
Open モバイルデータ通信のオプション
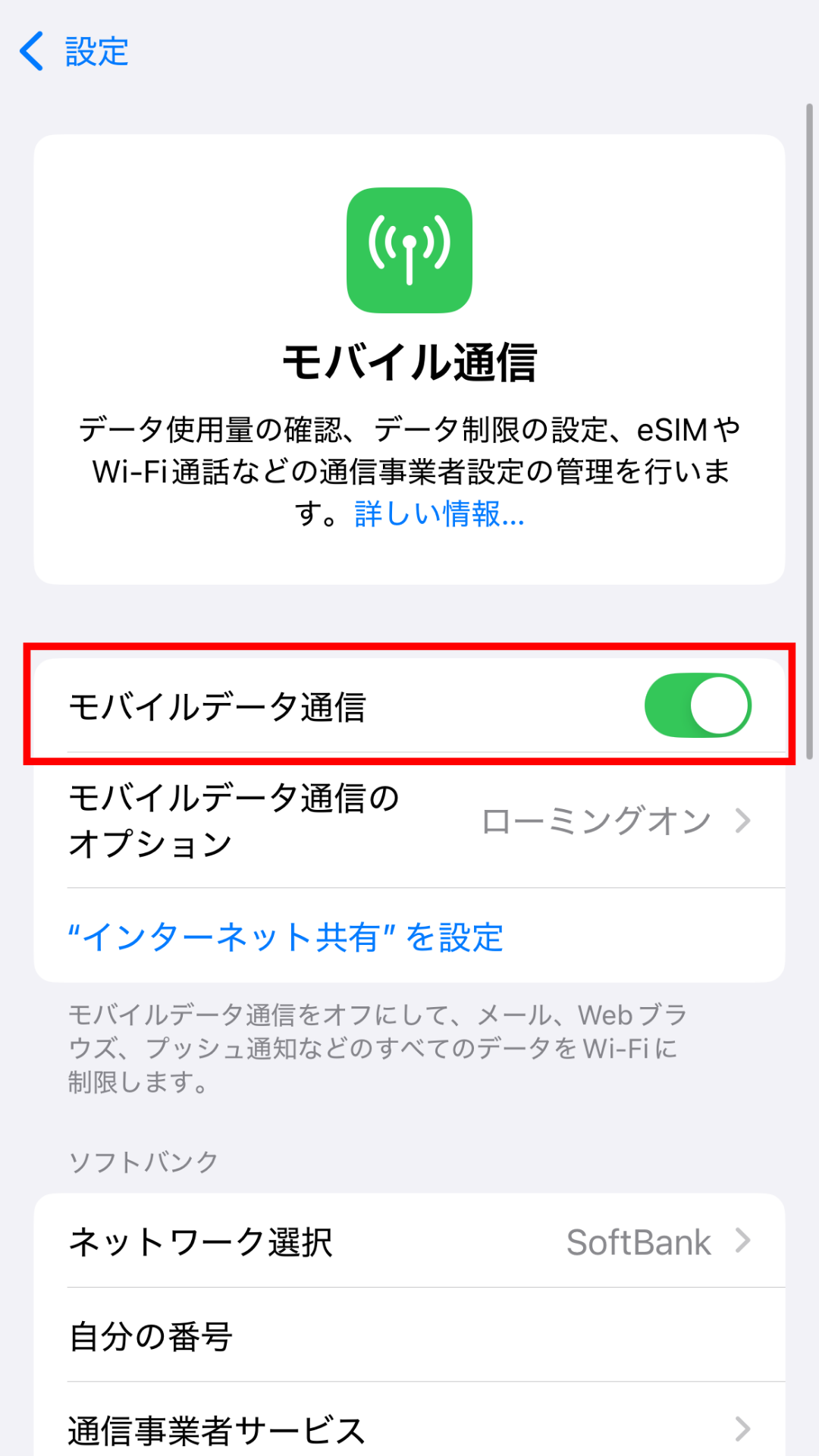[409, 821]
